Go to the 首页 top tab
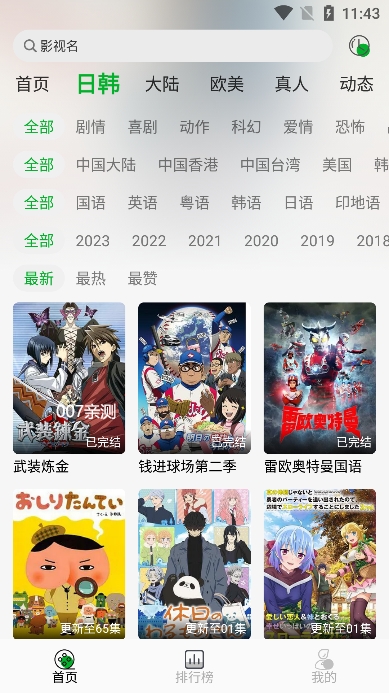 (x=32, y=84)
